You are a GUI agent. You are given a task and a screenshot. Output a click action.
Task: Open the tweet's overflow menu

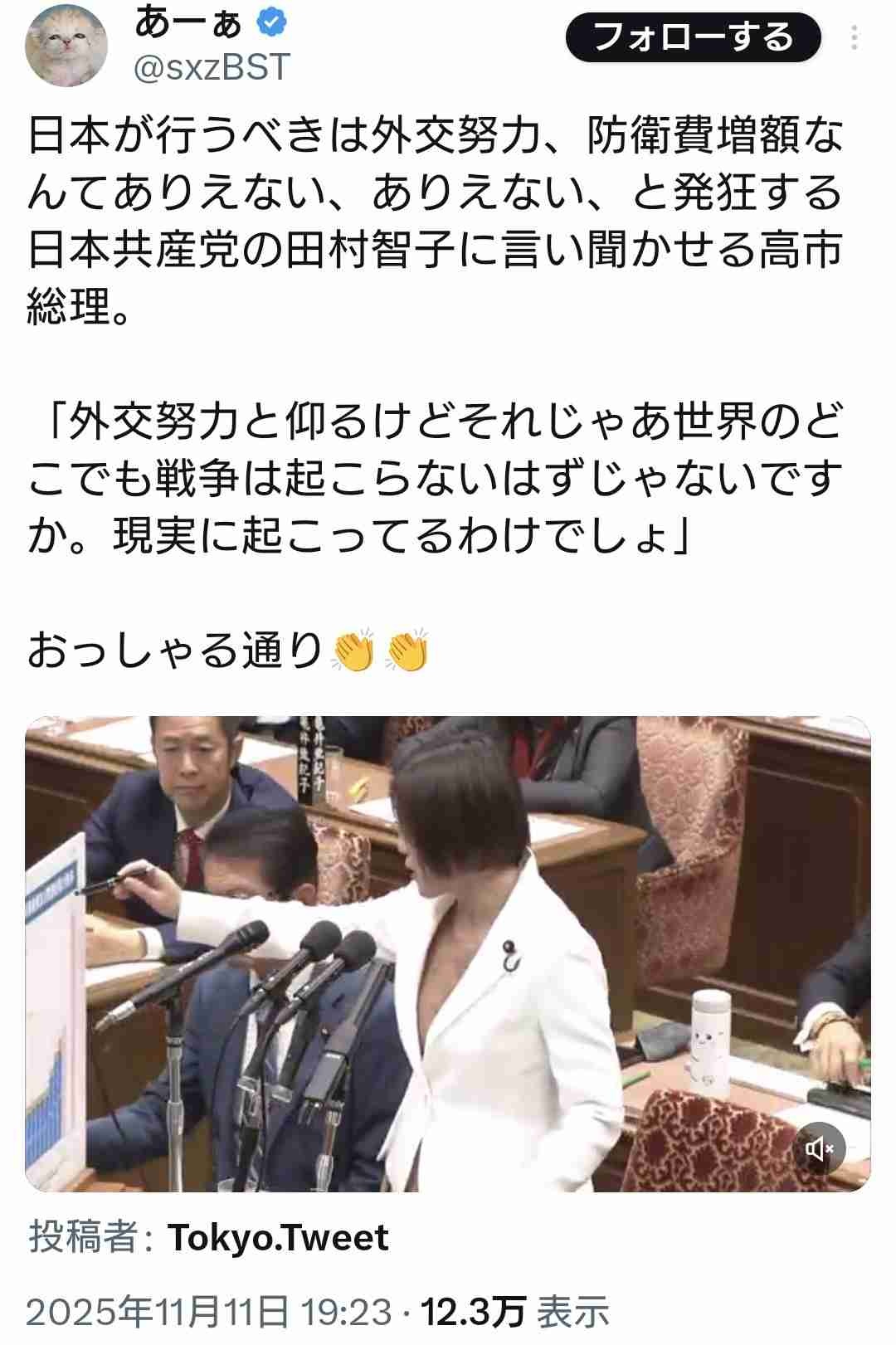tap(855, 37)
